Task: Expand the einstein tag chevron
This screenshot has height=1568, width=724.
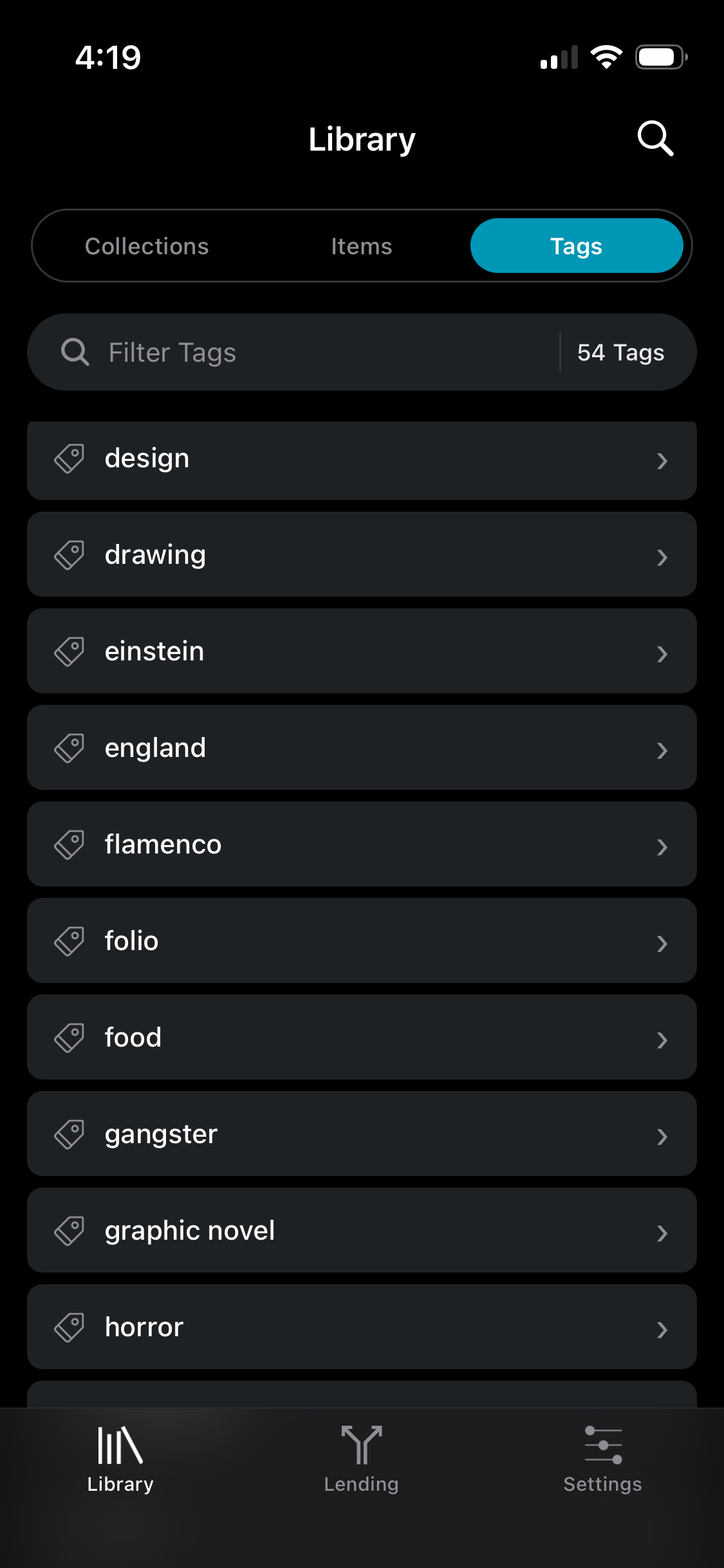Action: [x=664, y=655]
